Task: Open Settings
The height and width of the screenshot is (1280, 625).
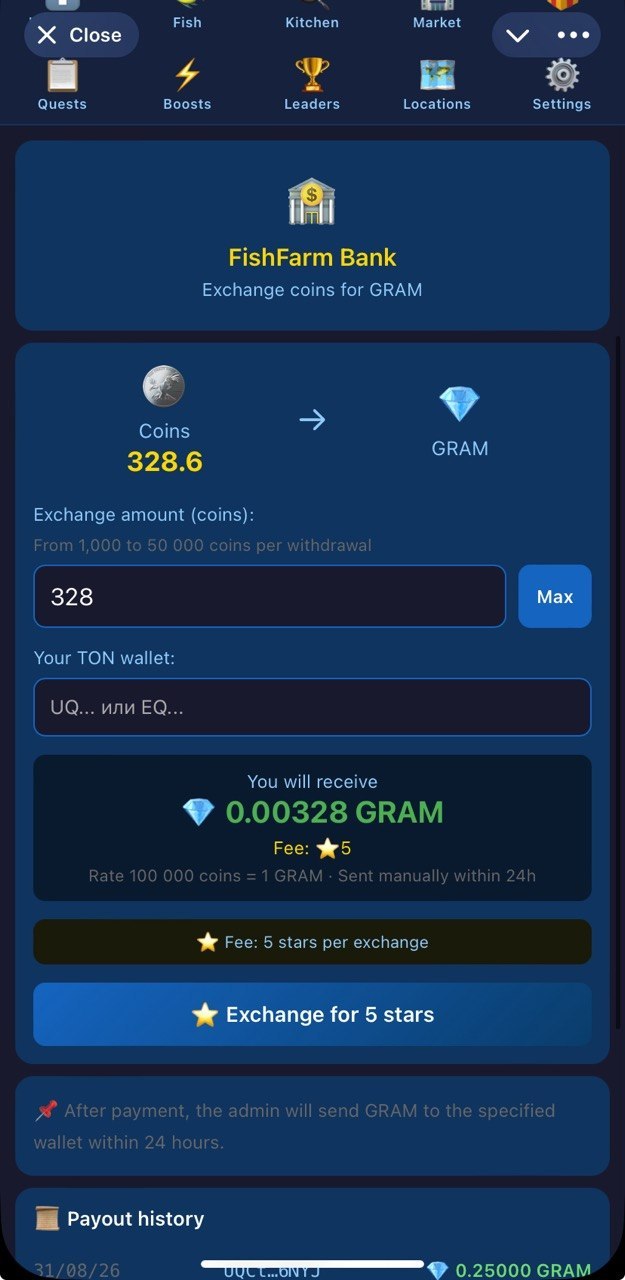Action: 562,85
